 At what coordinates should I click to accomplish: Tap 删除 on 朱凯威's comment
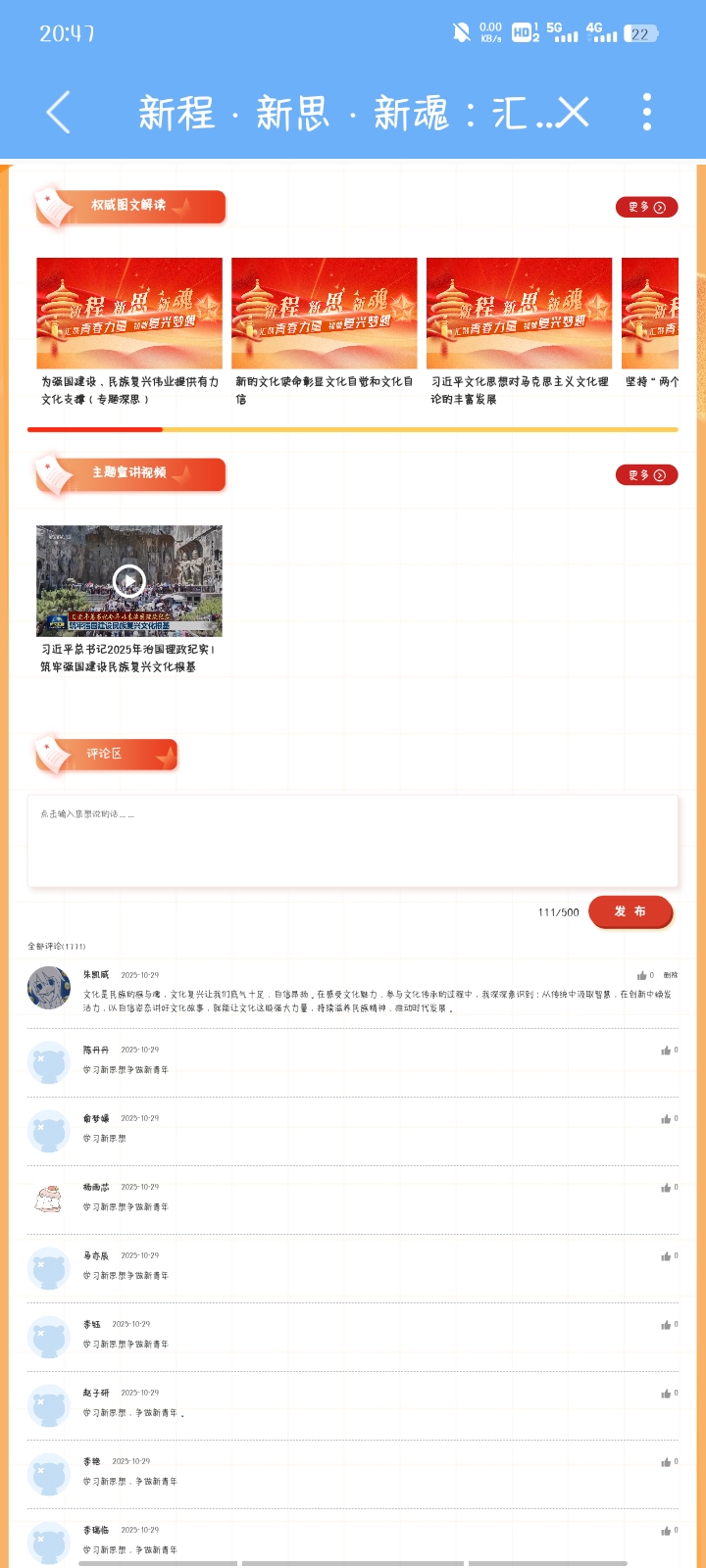670,975
